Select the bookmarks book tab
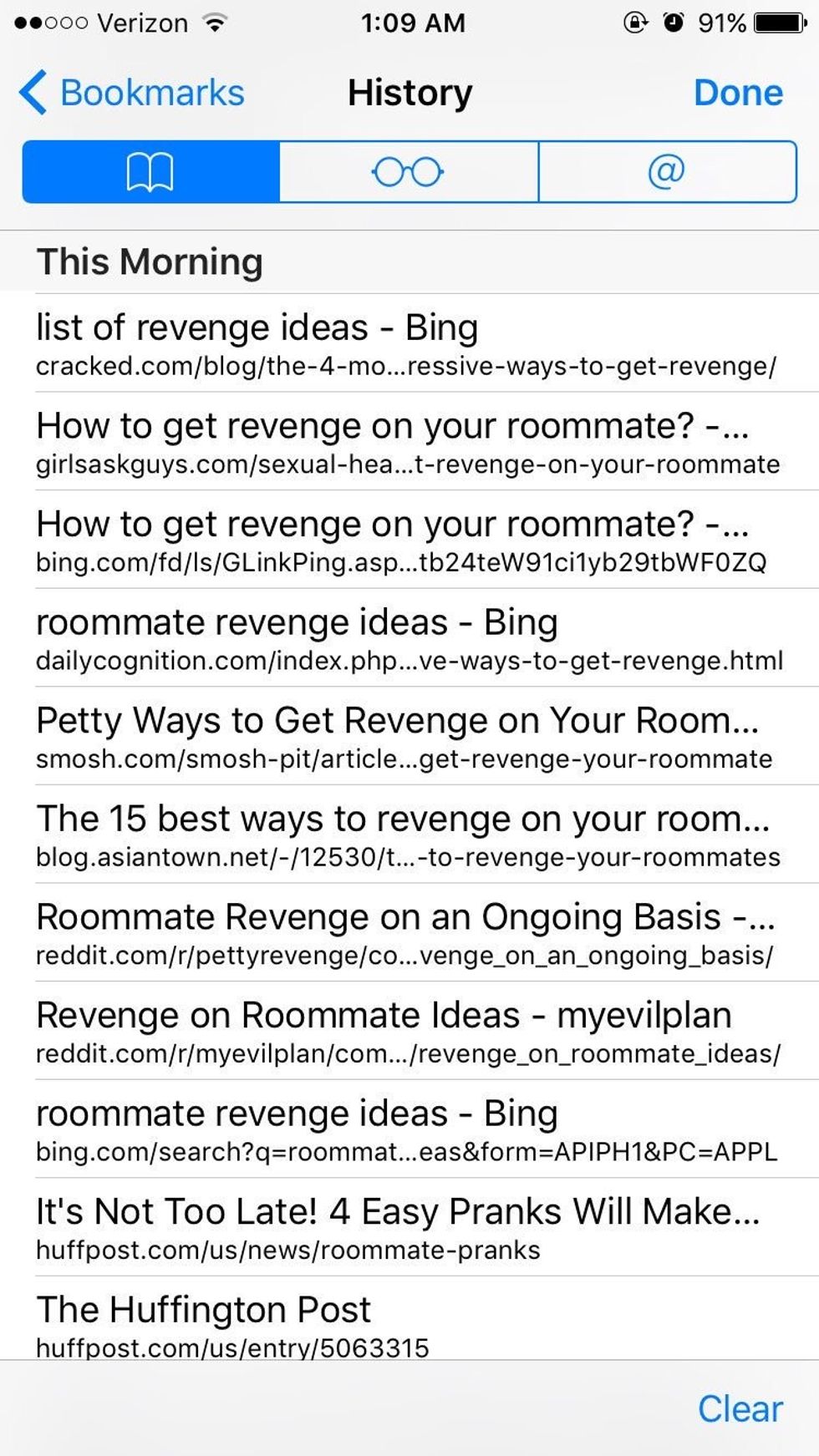819x1456 pixels. pyautogui.click(x=150, y=172)
